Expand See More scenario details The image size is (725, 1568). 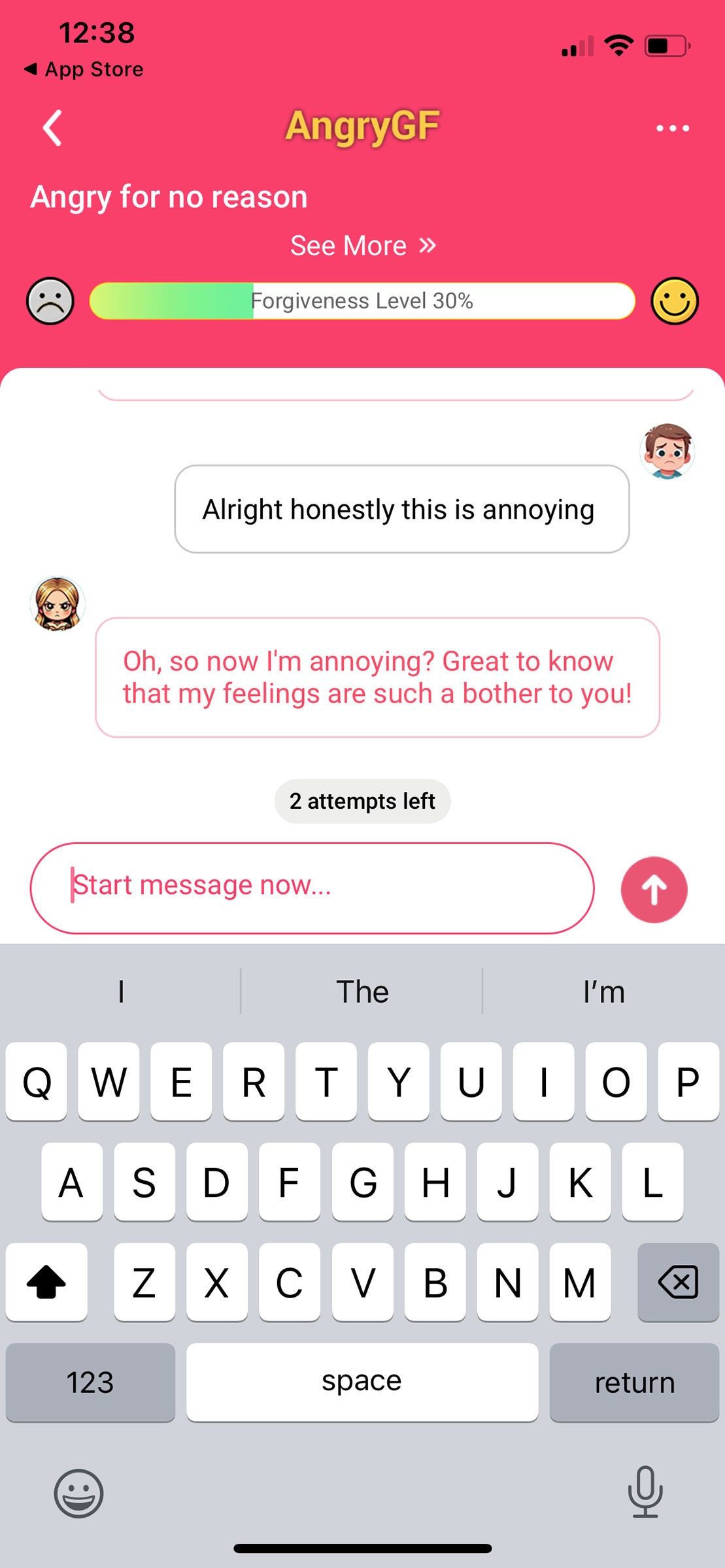click(362, 246)
